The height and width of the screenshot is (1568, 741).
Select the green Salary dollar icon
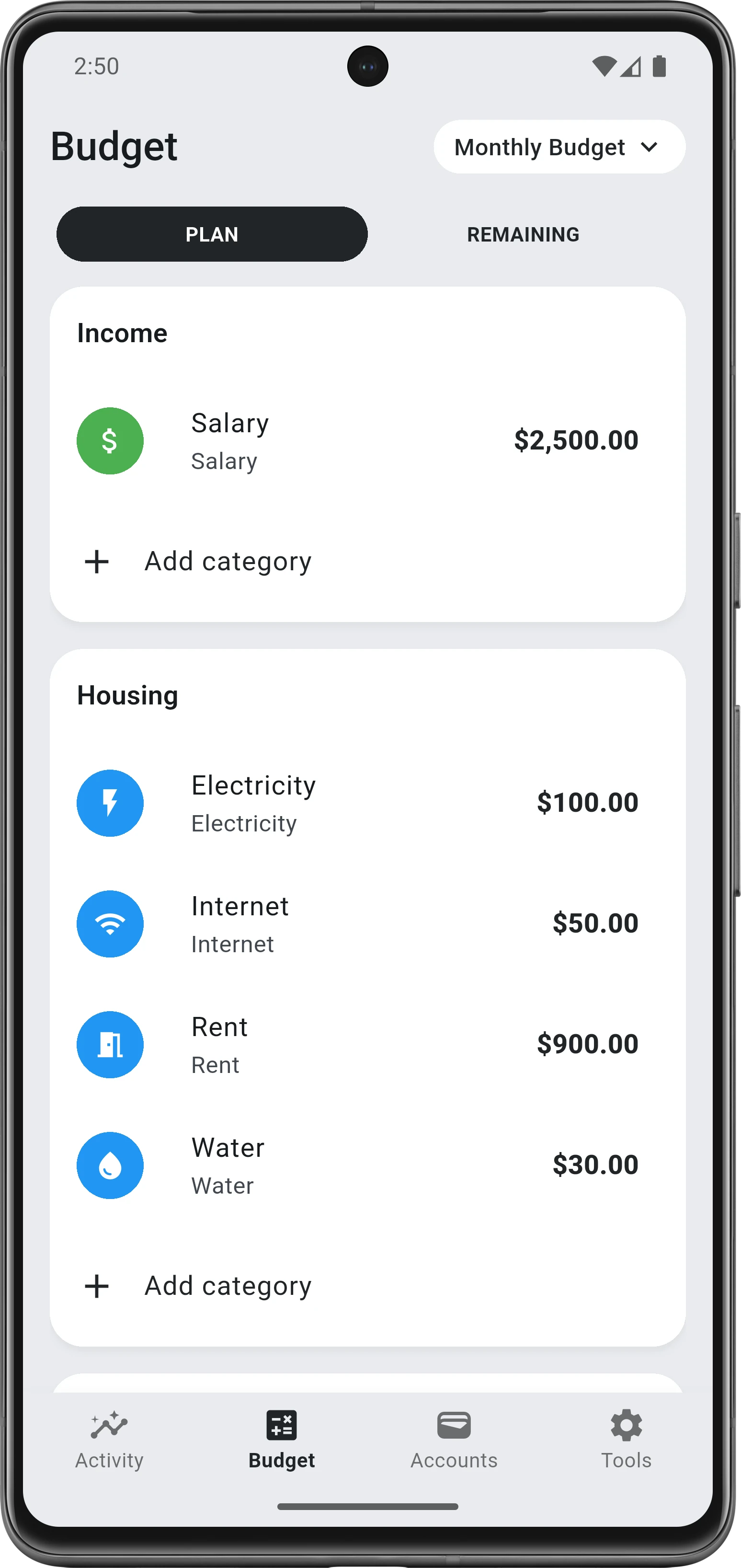[110, 440]
